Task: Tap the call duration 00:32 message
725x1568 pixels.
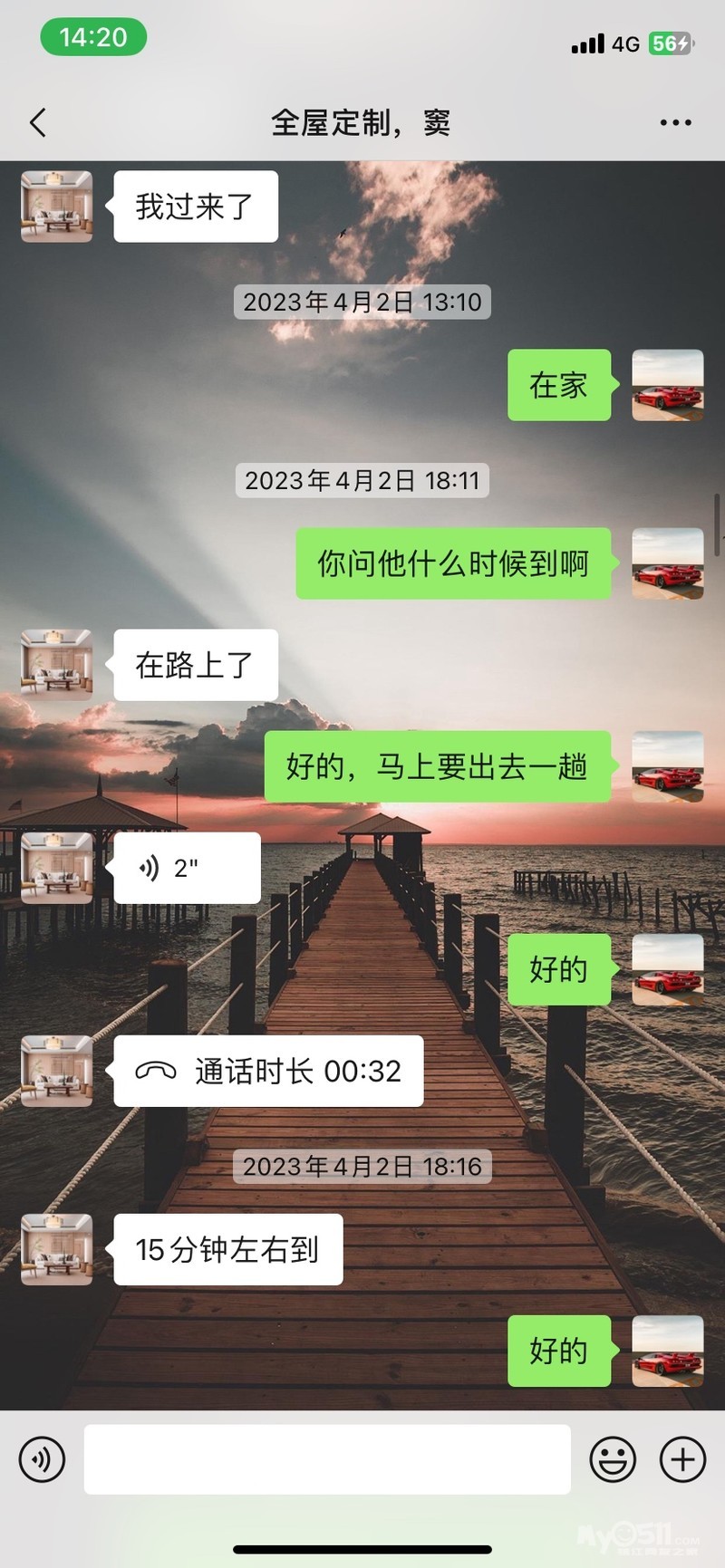Action: (x=268, y=1071)
